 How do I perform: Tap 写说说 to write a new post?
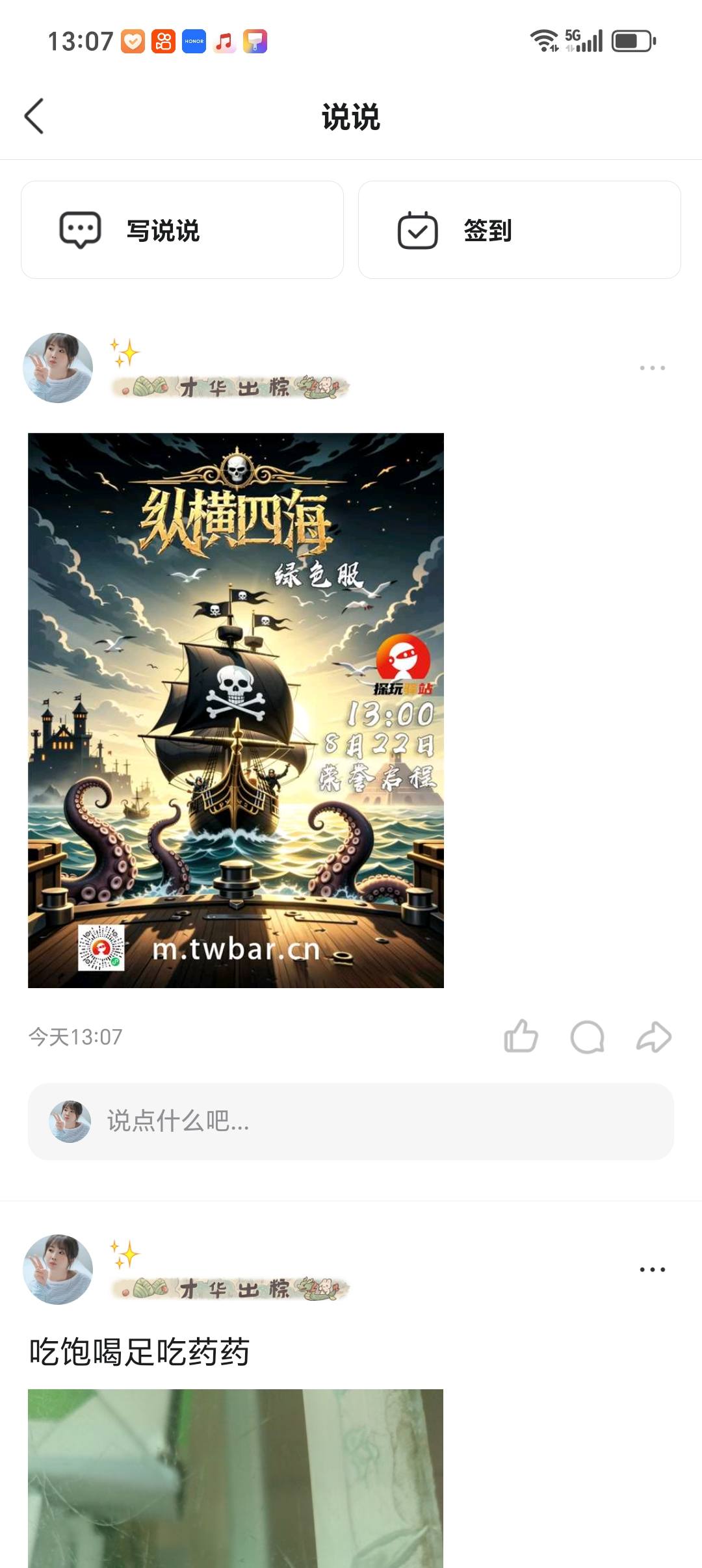point(182,230)
